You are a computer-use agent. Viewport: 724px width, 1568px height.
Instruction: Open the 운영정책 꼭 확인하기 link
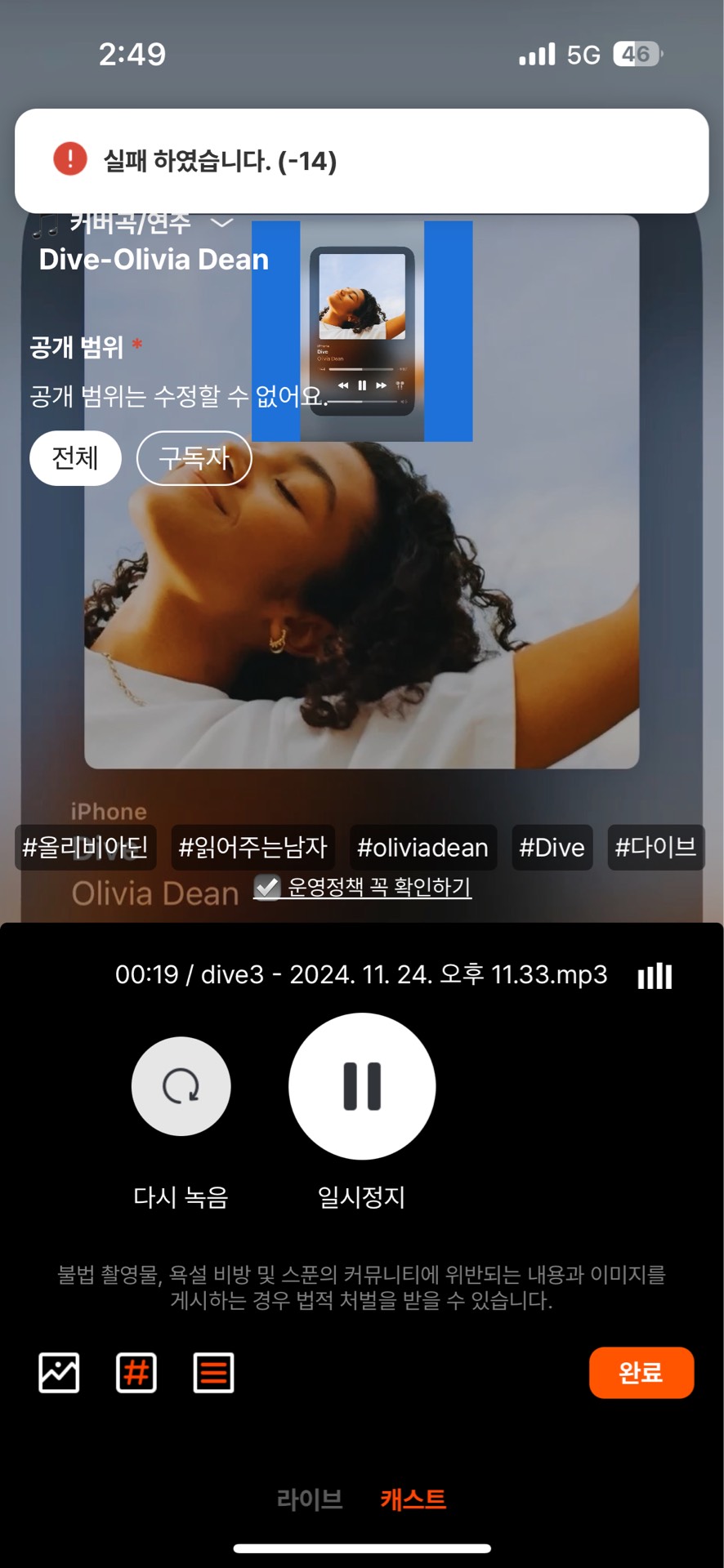(379, 887)
